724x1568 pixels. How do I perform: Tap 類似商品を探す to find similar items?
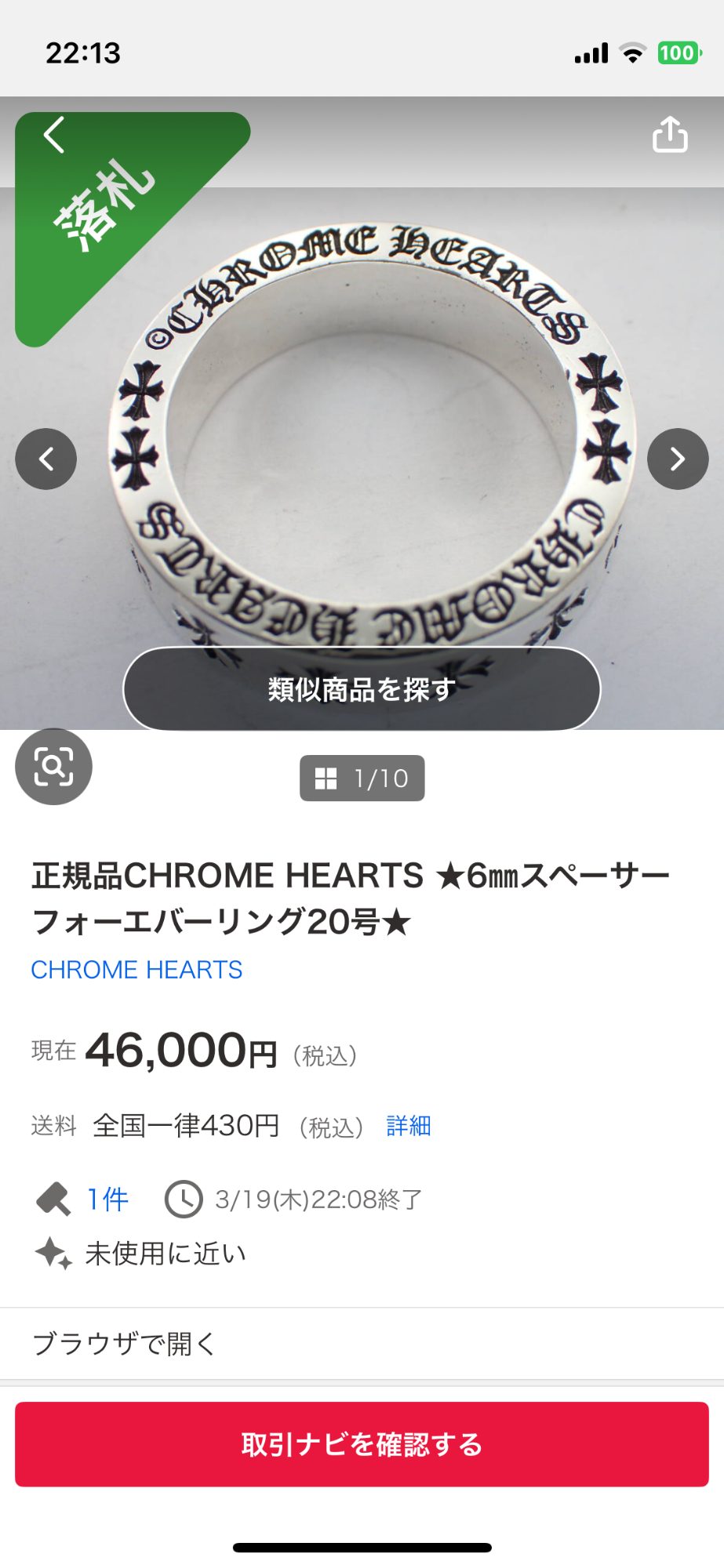[362, 689]
